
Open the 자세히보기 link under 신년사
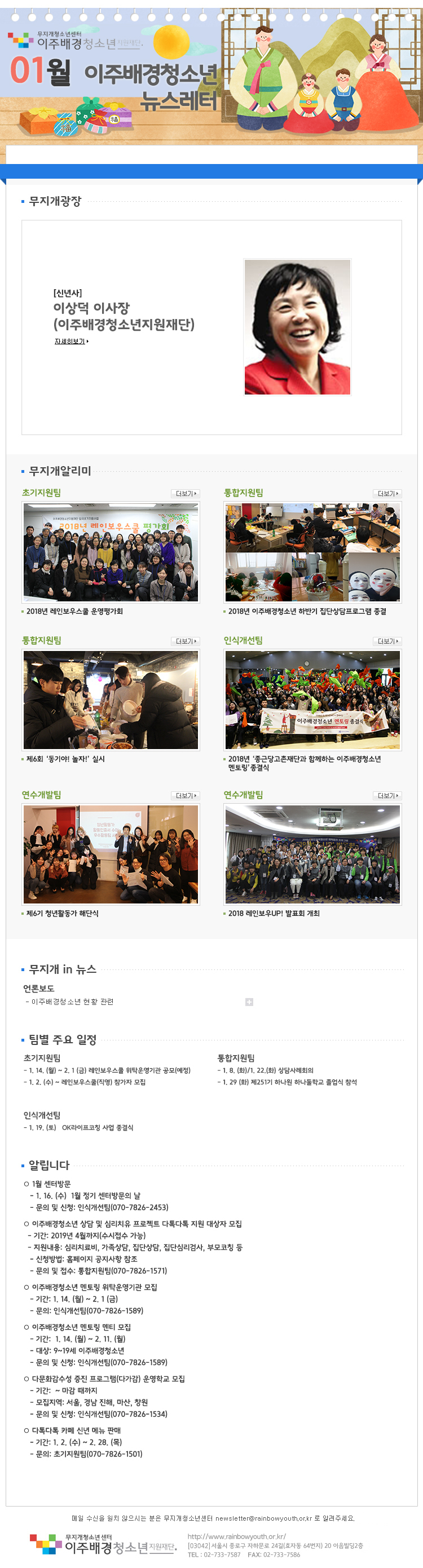pyautogui.click(x=71, y=342)
